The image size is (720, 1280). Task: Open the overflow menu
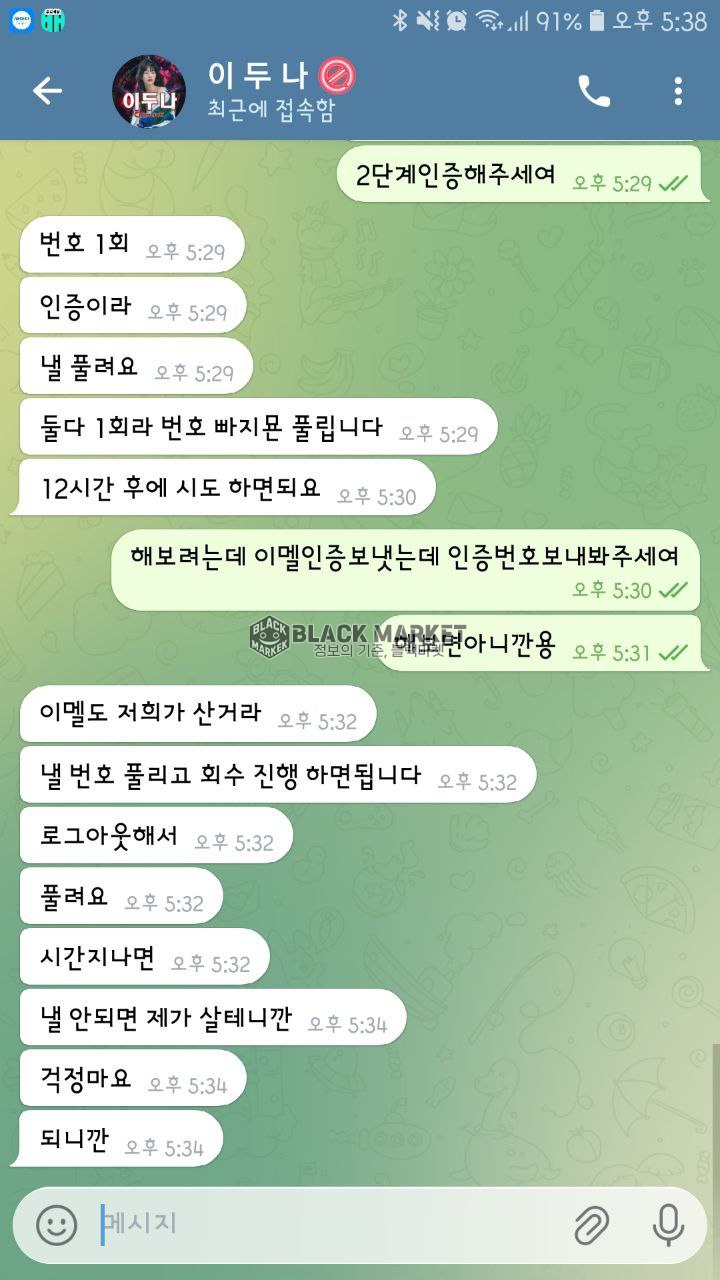pyautogui.click(x=678, y=91)
